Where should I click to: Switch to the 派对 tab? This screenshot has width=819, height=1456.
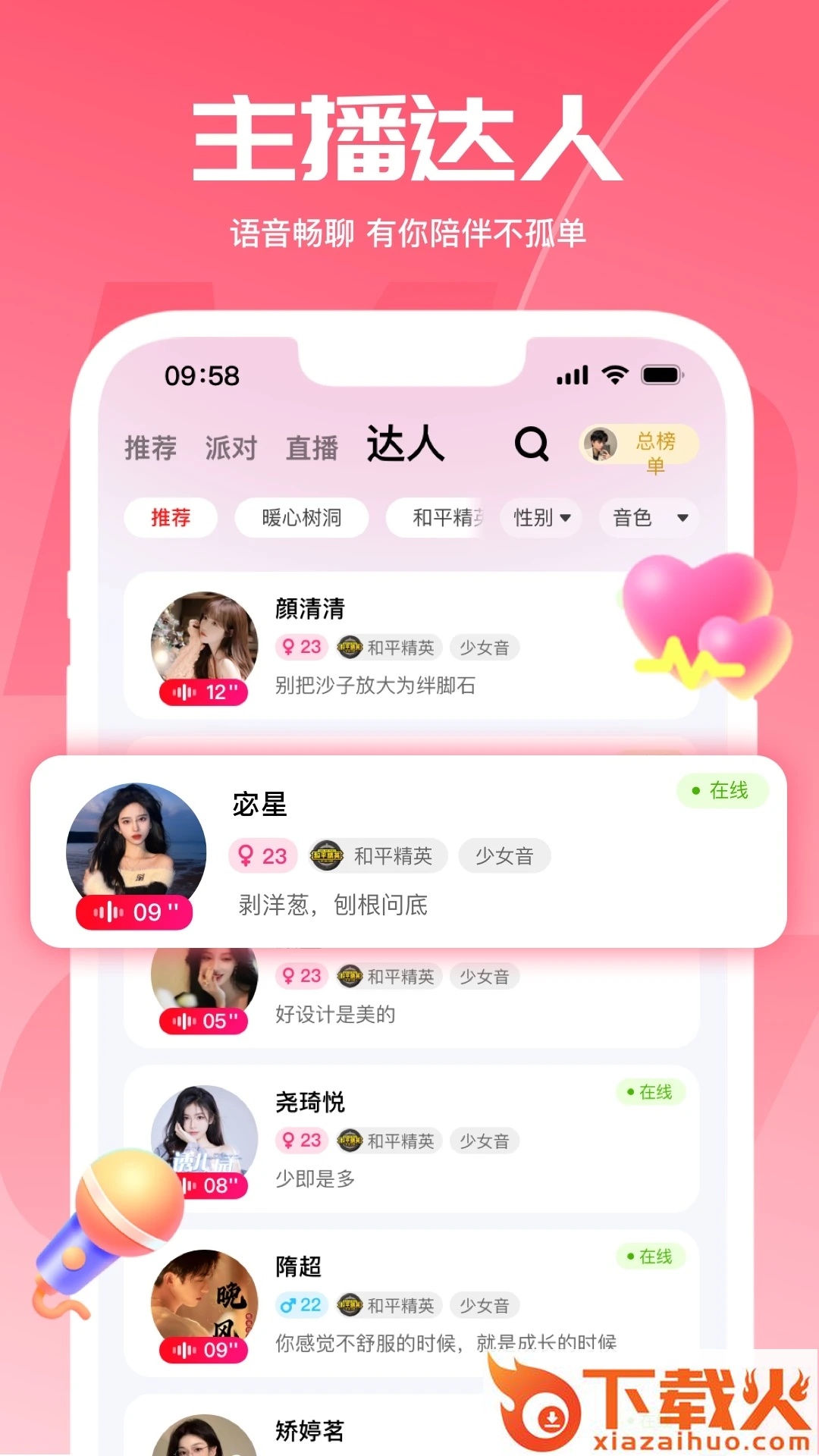point(230,447)
